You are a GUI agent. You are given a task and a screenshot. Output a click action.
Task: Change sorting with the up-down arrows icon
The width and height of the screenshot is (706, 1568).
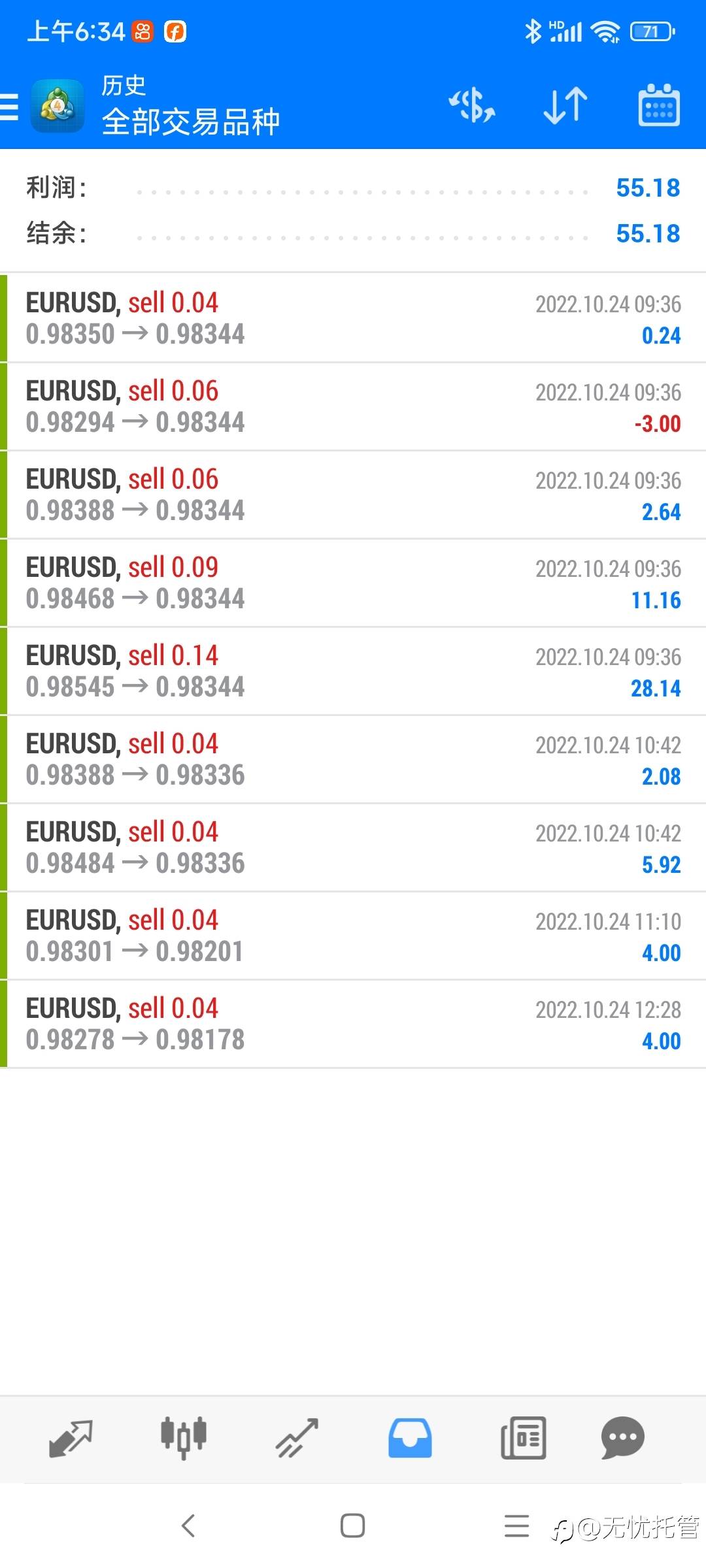(565, 106)
